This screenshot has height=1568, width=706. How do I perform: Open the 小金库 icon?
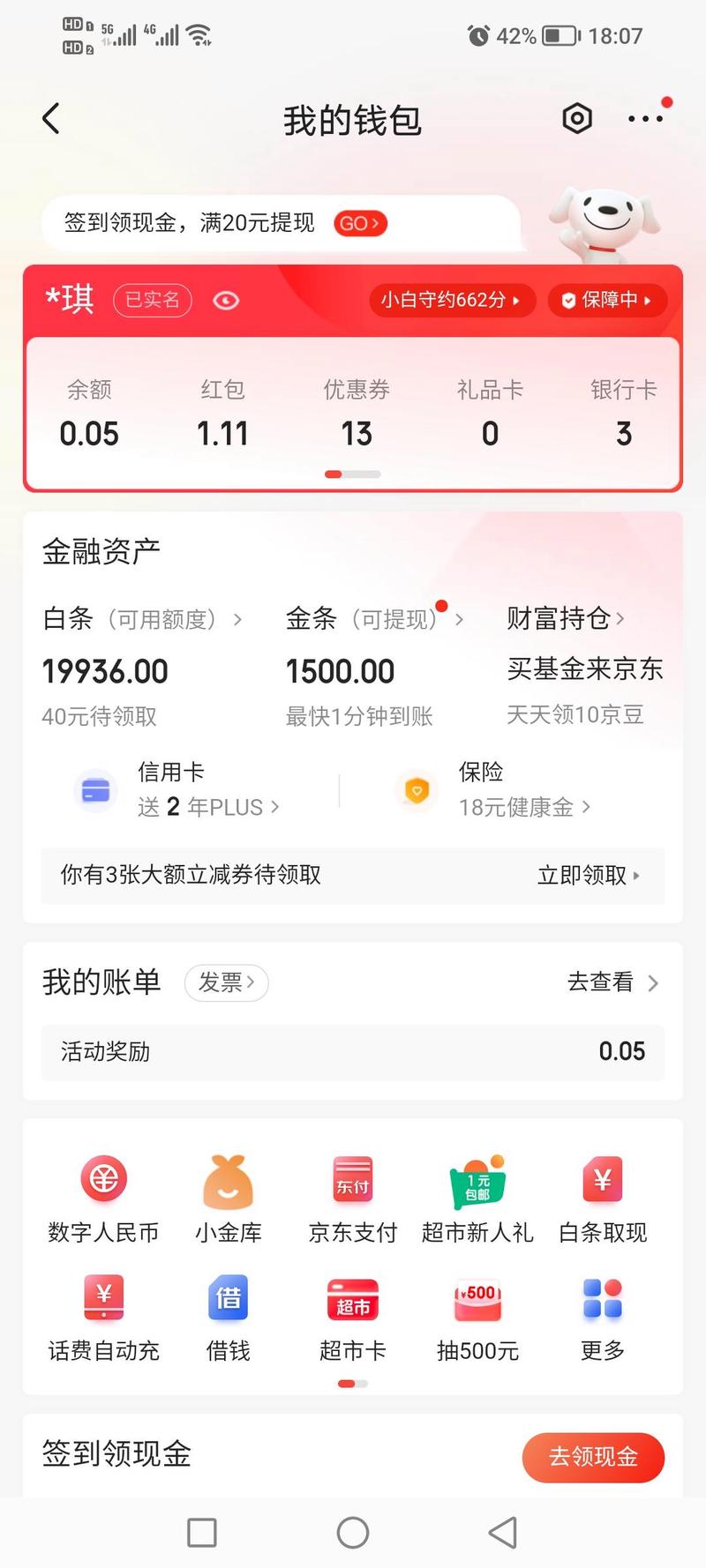point(228,1195)
